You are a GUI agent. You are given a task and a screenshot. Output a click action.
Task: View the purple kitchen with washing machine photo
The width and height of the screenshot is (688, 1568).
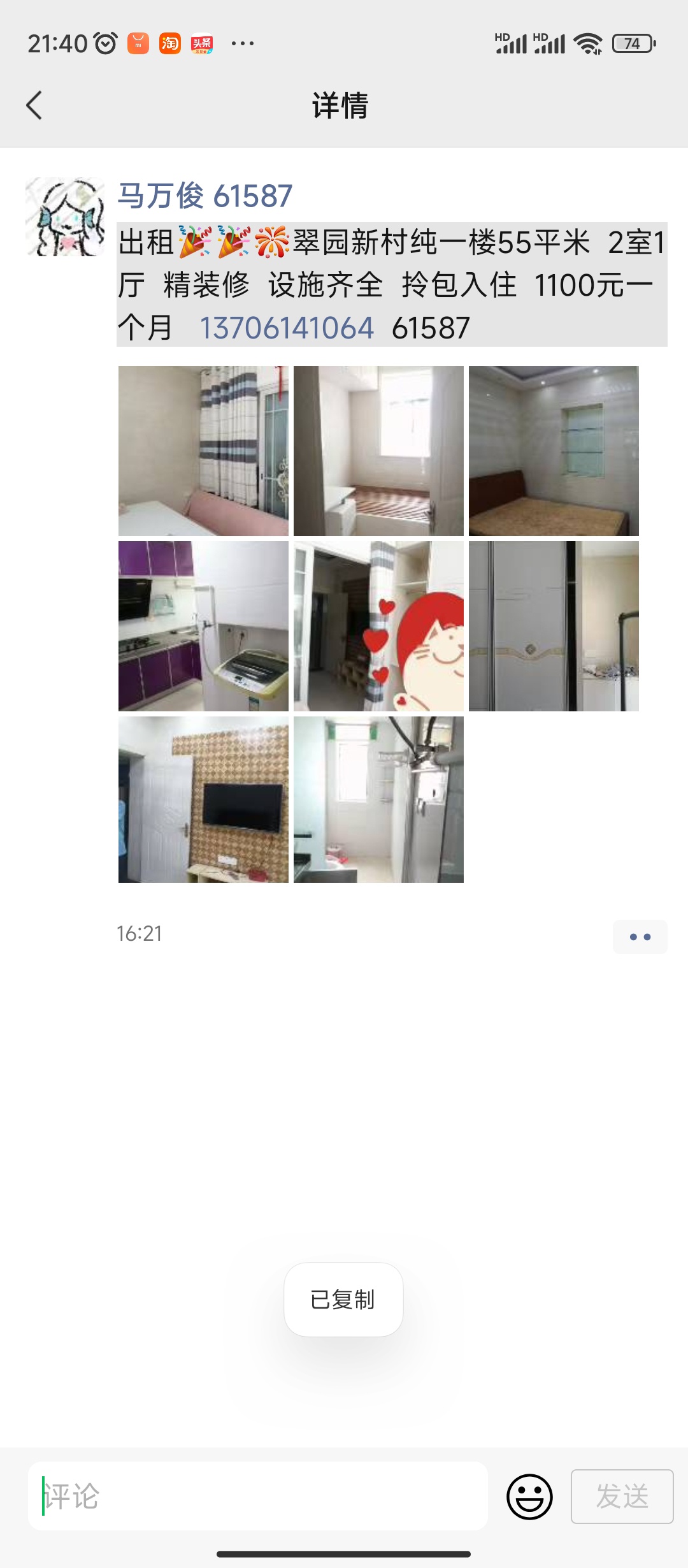[x=203, y=626]
